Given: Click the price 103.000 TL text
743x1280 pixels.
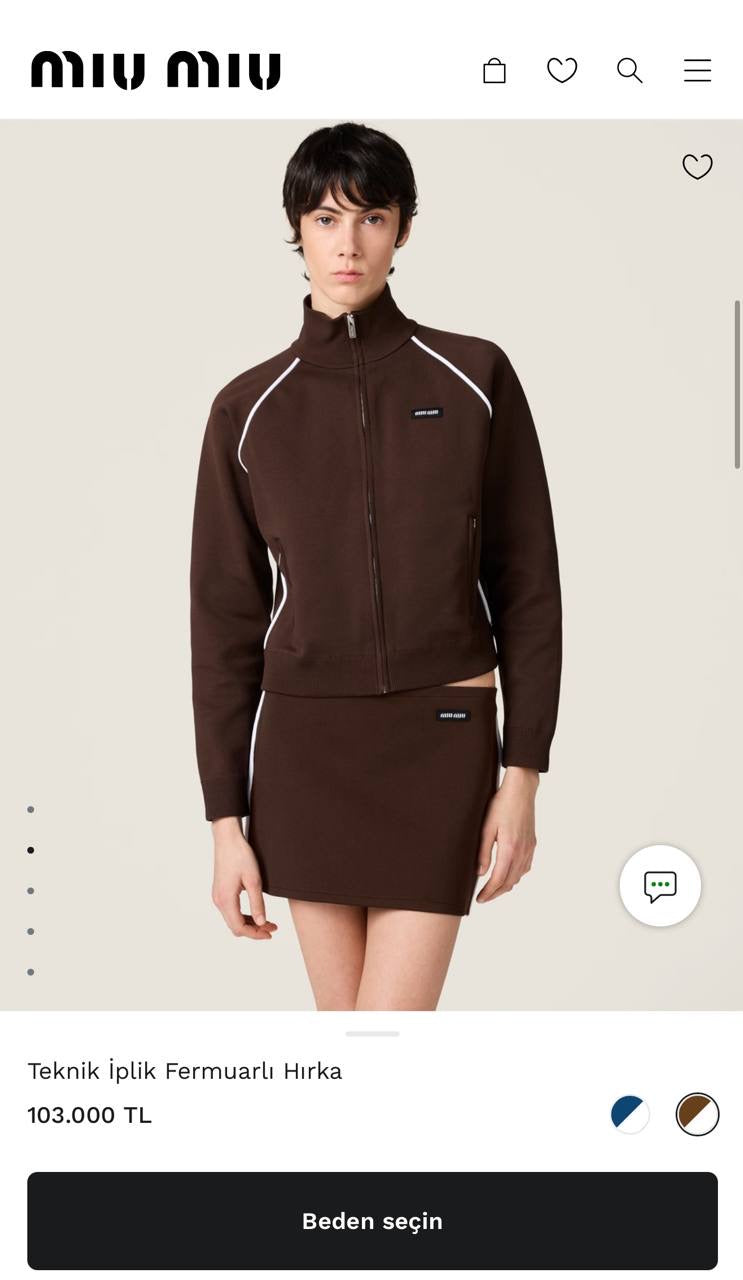Looking at the screenshot, I should [89, 1114].
